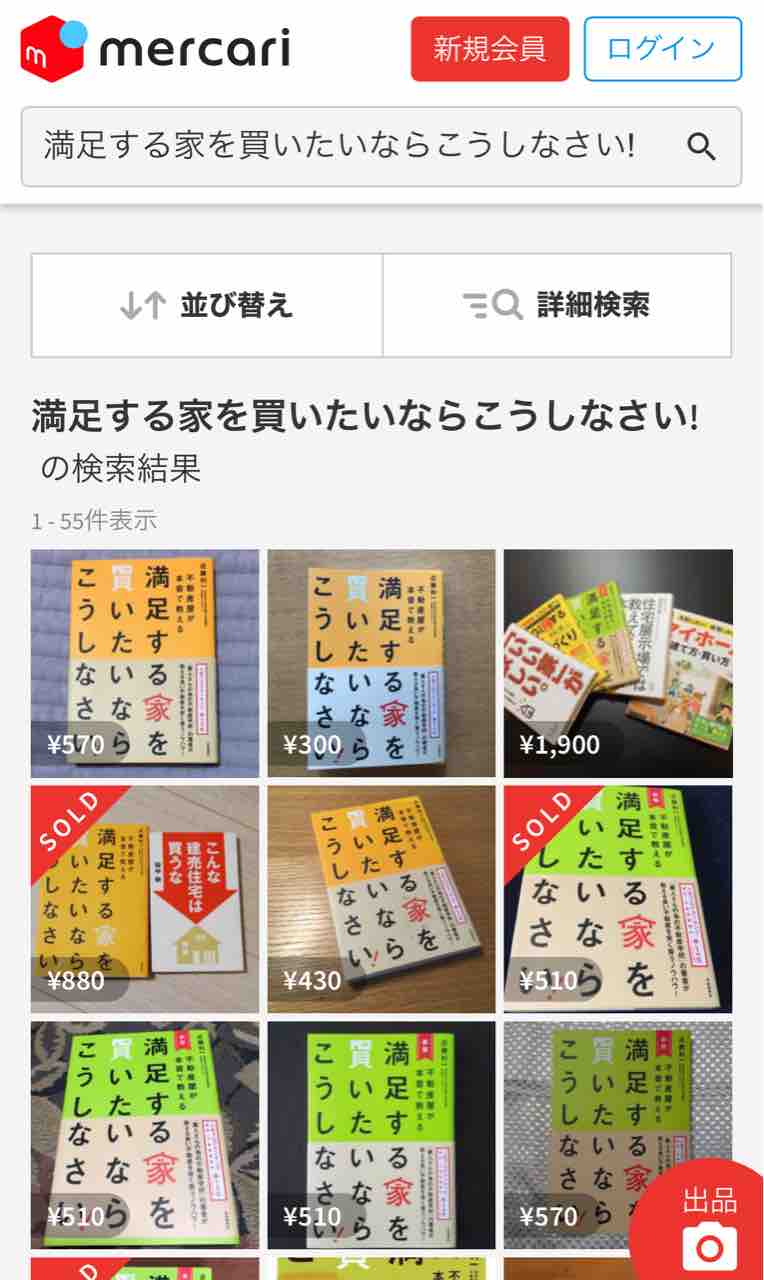Open the ¥430 book listing
The image size is (764, 1280).
coord(381,899)
